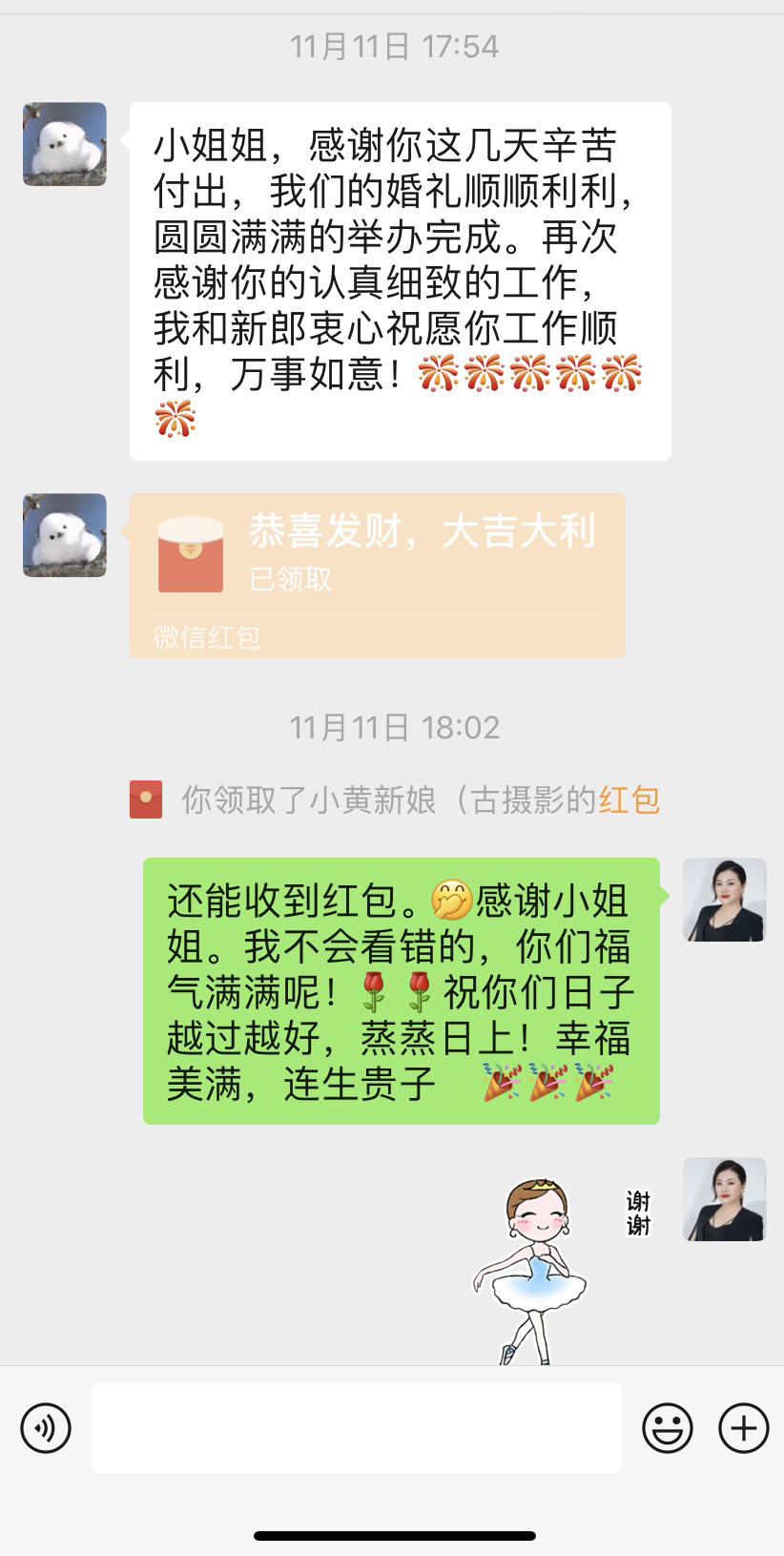
Task: Tap the orange 红包 link
Action: pos(629,799)
